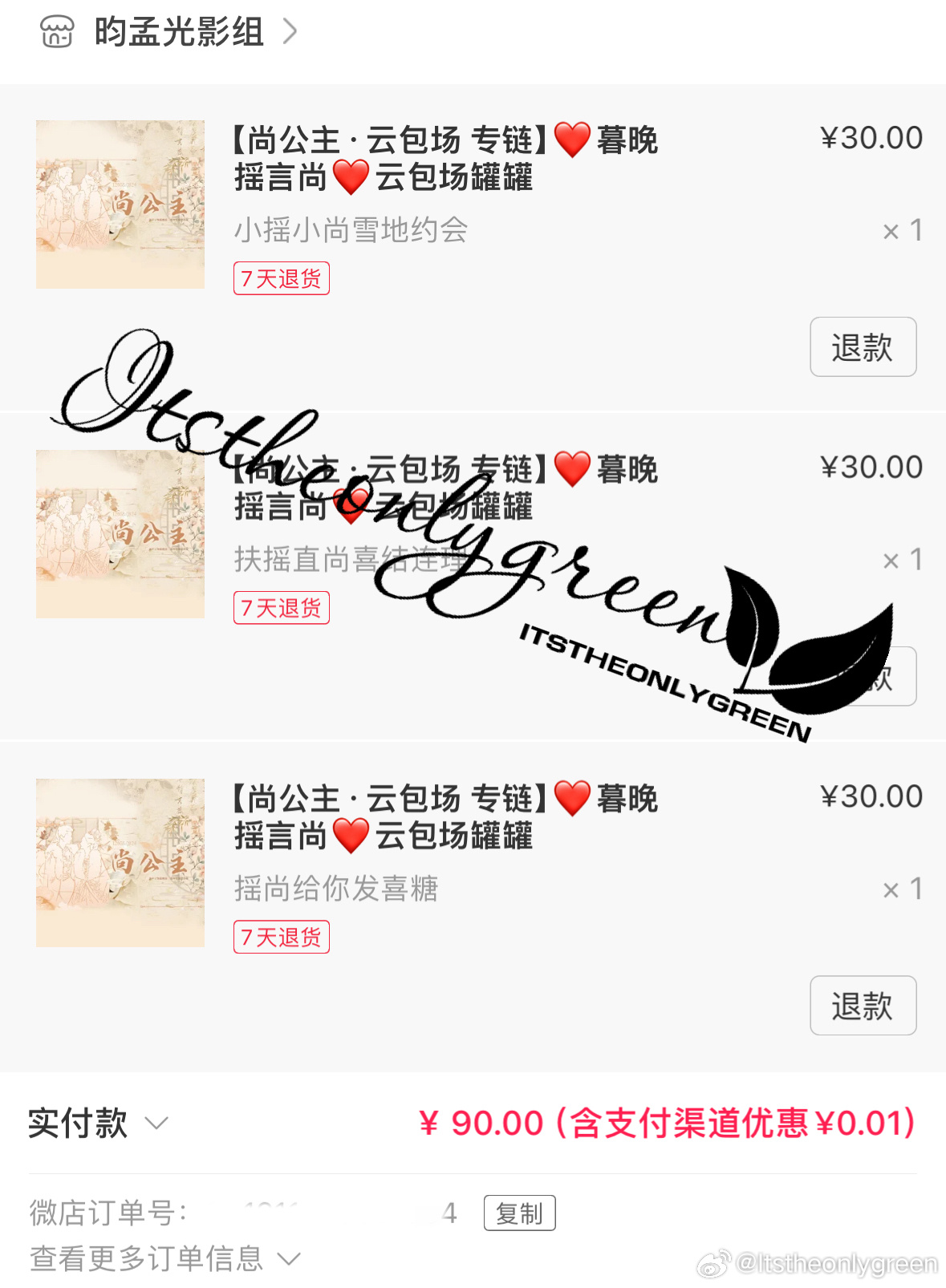Click the first 尚公主 product thumbnail
The width and height of the screenshot is (946, 1288).
120,204
